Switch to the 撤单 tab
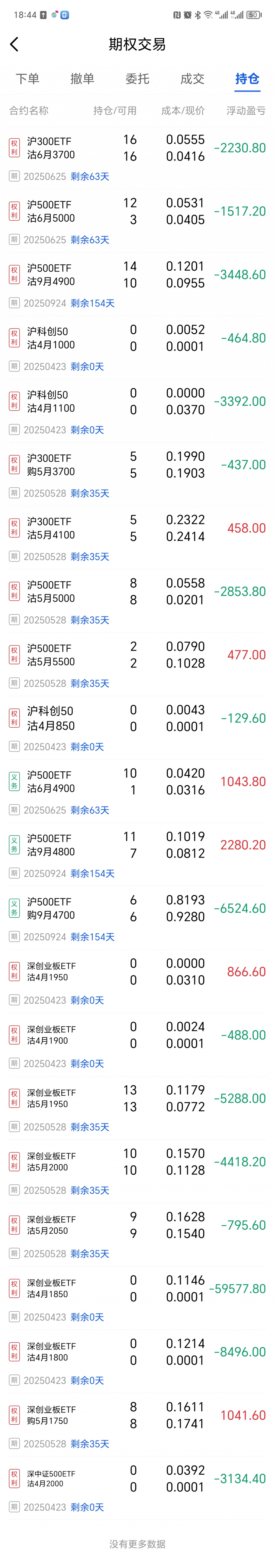 pyautogui.click(x=82, y=79)
